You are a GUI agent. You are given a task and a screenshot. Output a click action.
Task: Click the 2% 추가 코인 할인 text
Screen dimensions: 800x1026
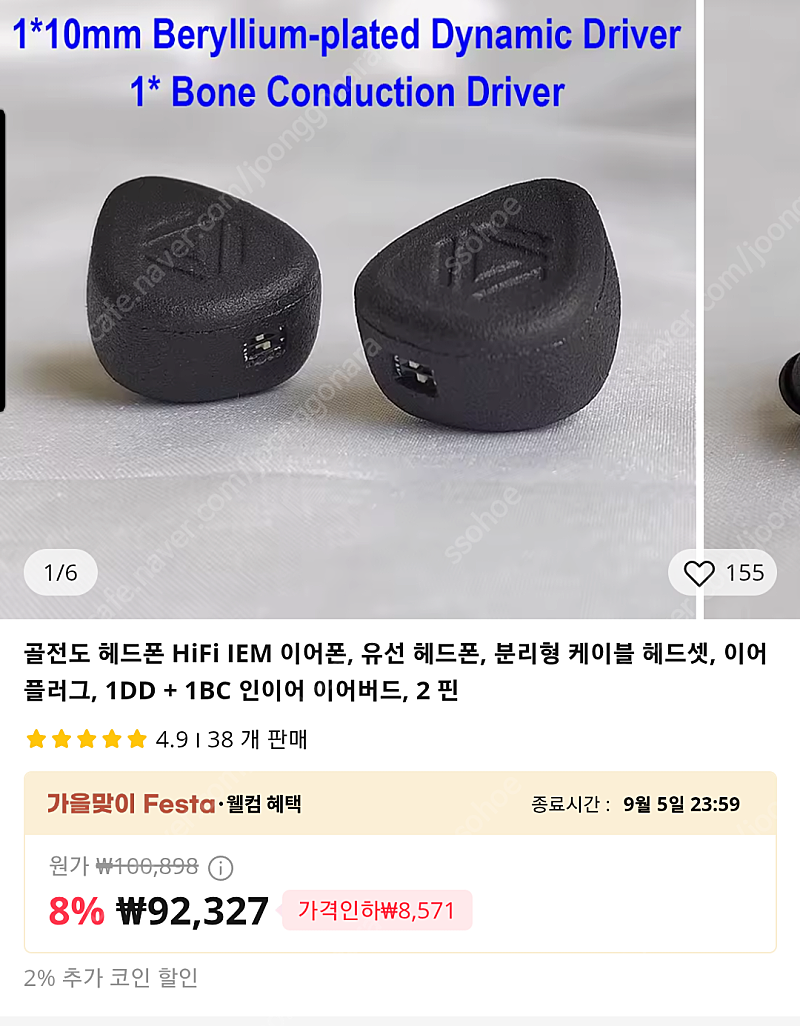110,977
